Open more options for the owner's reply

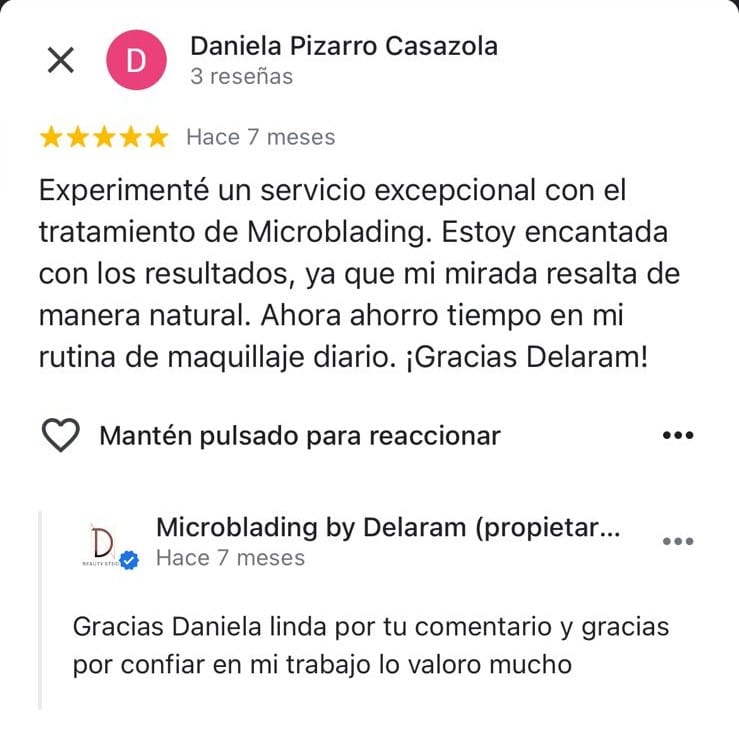[678, 541]
